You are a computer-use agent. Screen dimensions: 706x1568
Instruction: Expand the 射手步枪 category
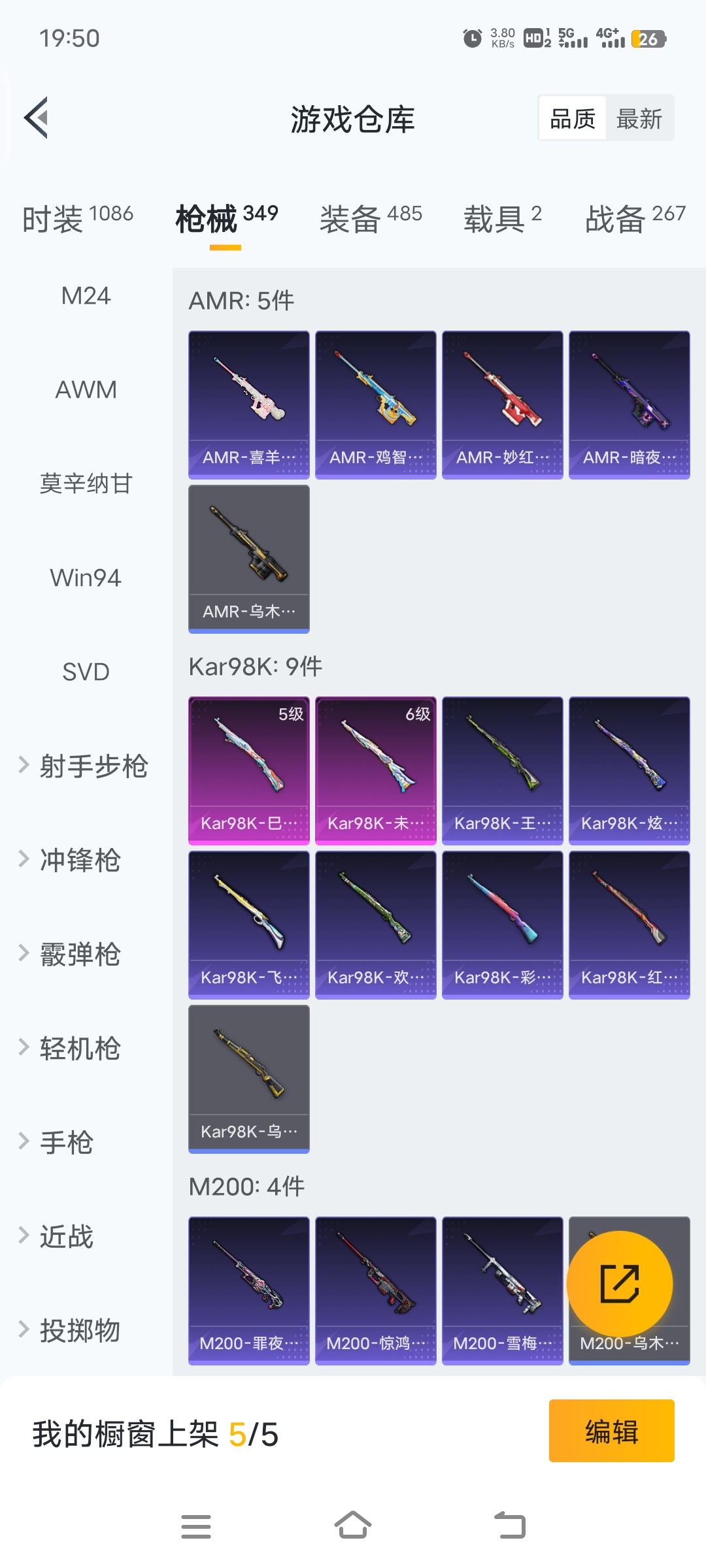click(85, 766)
